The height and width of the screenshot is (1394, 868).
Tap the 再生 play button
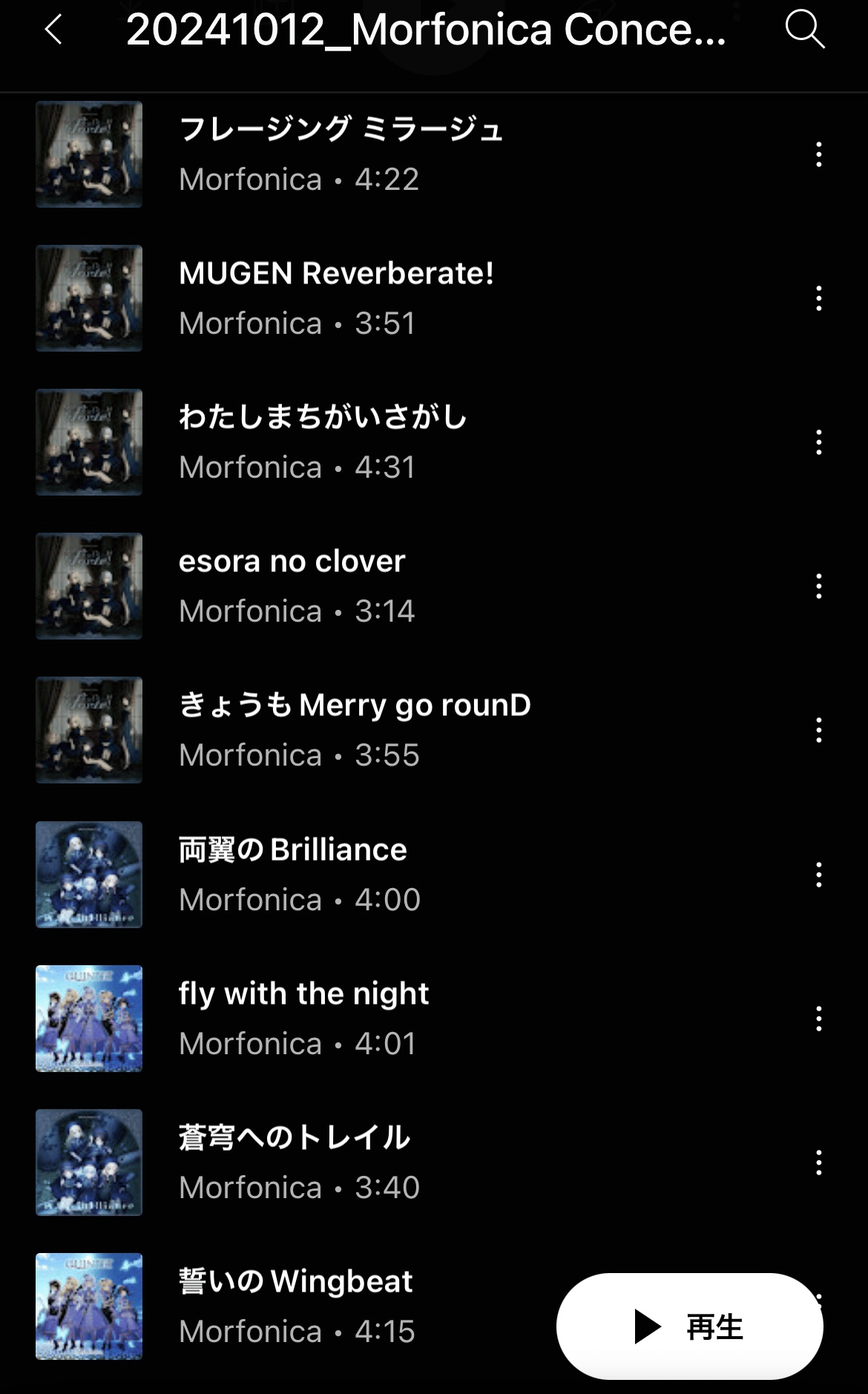pos(686,1324)
